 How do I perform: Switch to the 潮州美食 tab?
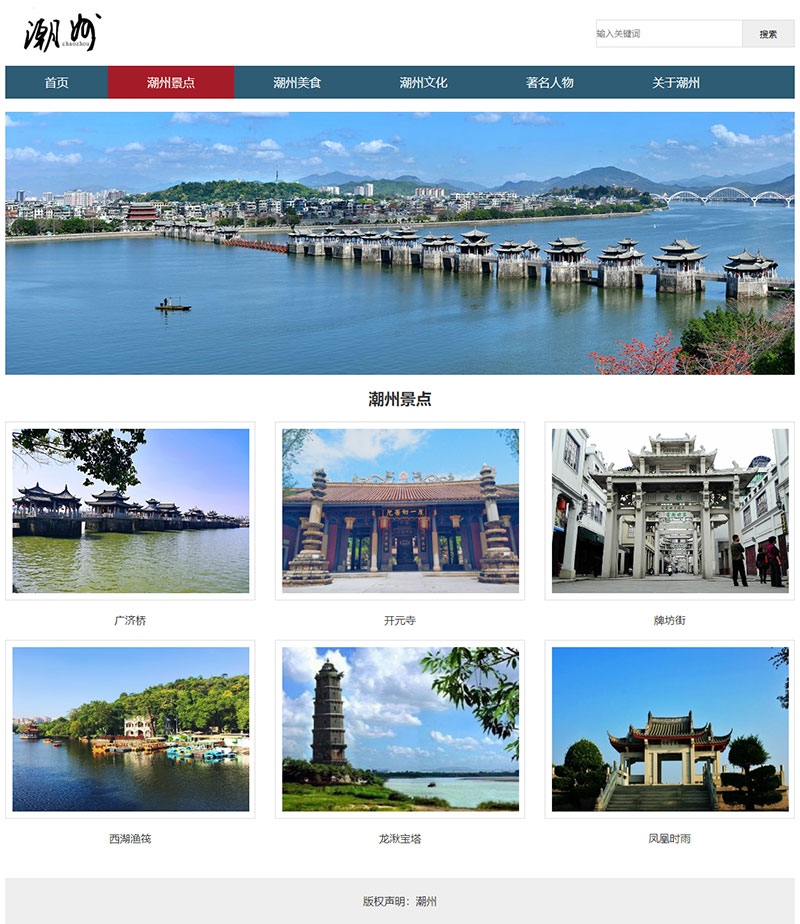click(x=297, y=83)
